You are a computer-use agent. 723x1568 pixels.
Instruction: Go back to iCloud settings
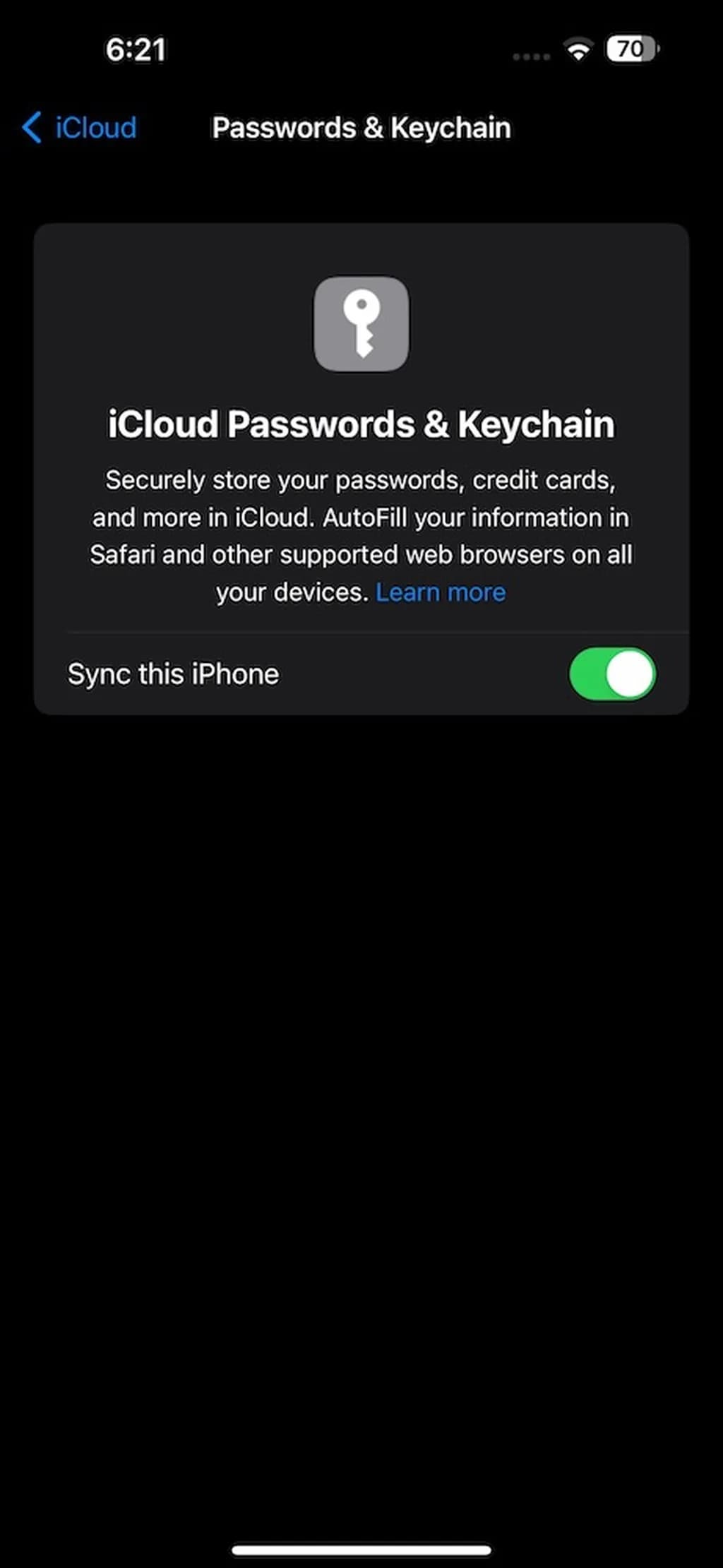(80, 128)
